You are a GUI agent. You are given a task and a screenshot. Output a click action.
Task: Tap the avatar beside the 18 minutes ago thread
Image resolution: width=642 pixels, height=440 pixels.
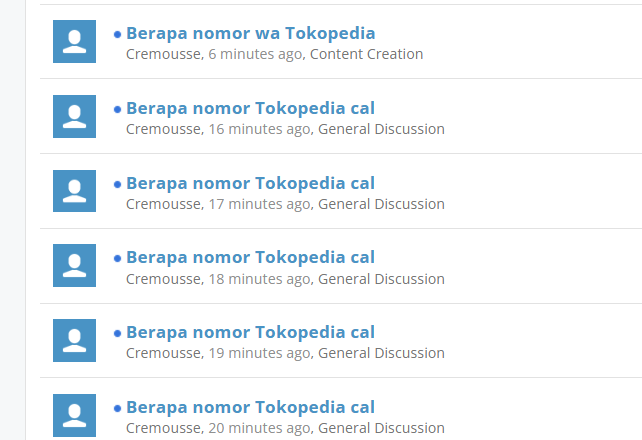click(74, 265)
